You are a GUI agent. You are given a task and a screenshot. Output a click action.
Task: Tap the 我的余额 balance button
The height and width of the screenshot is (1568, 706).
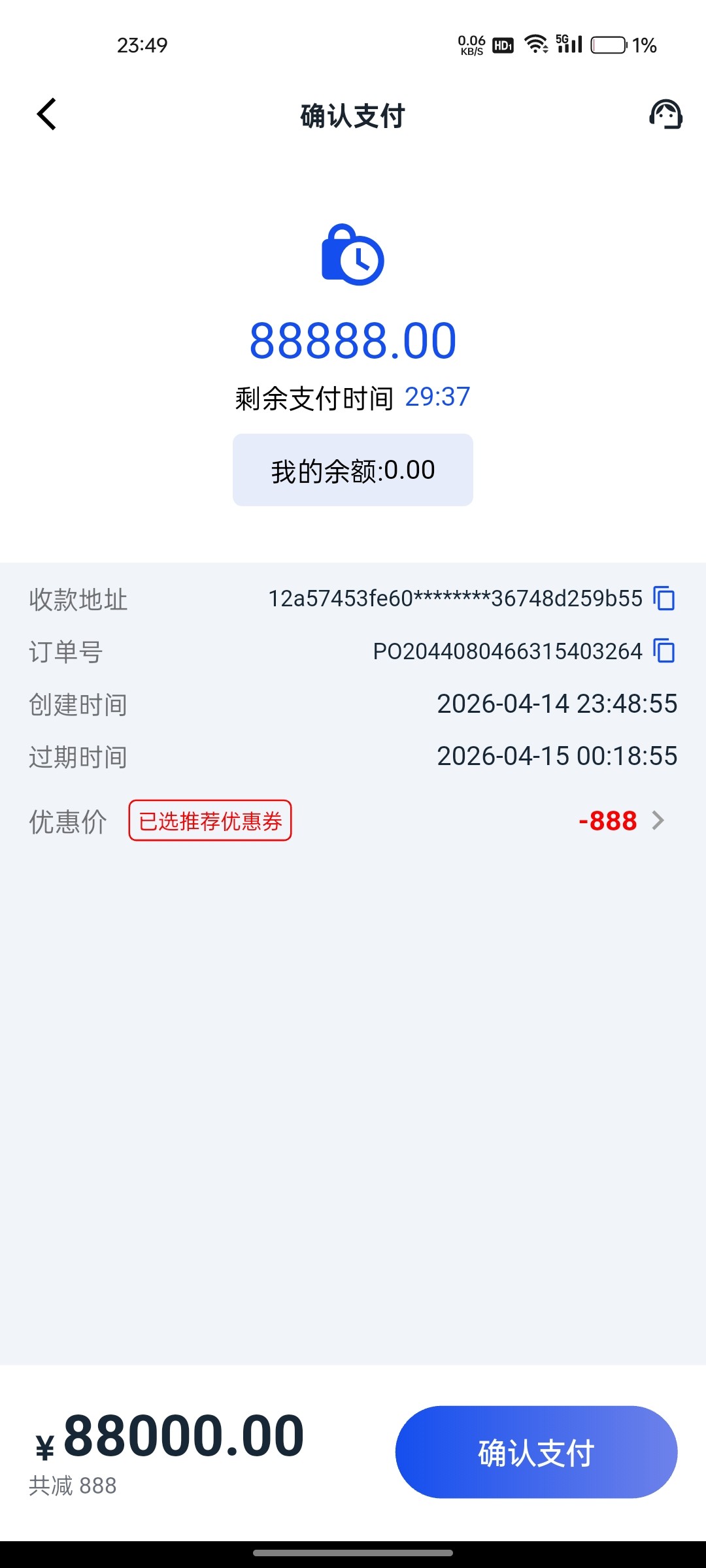(353, 470)
